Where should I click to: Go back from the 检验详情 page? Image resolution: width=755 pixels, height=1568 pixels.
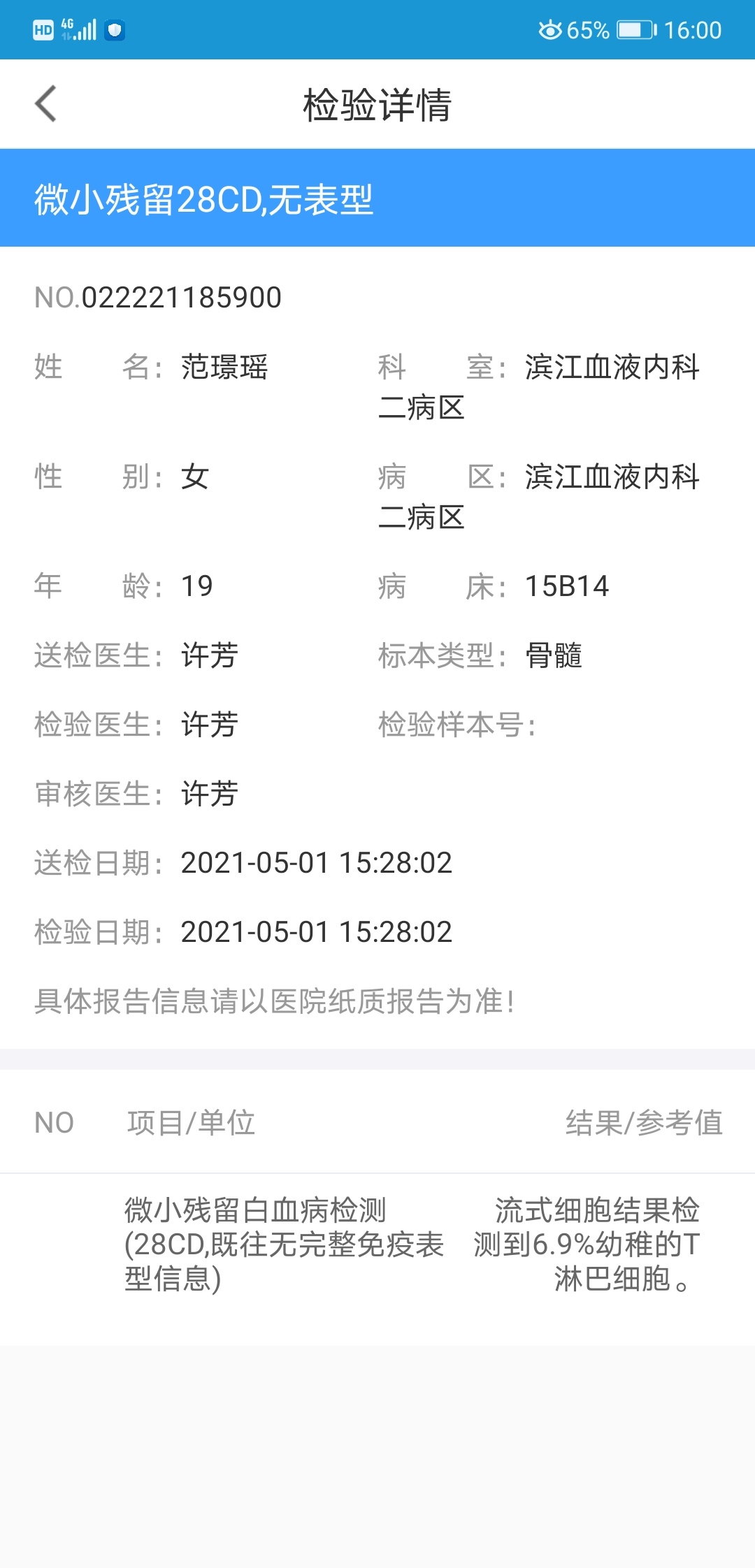click(45, 104)
